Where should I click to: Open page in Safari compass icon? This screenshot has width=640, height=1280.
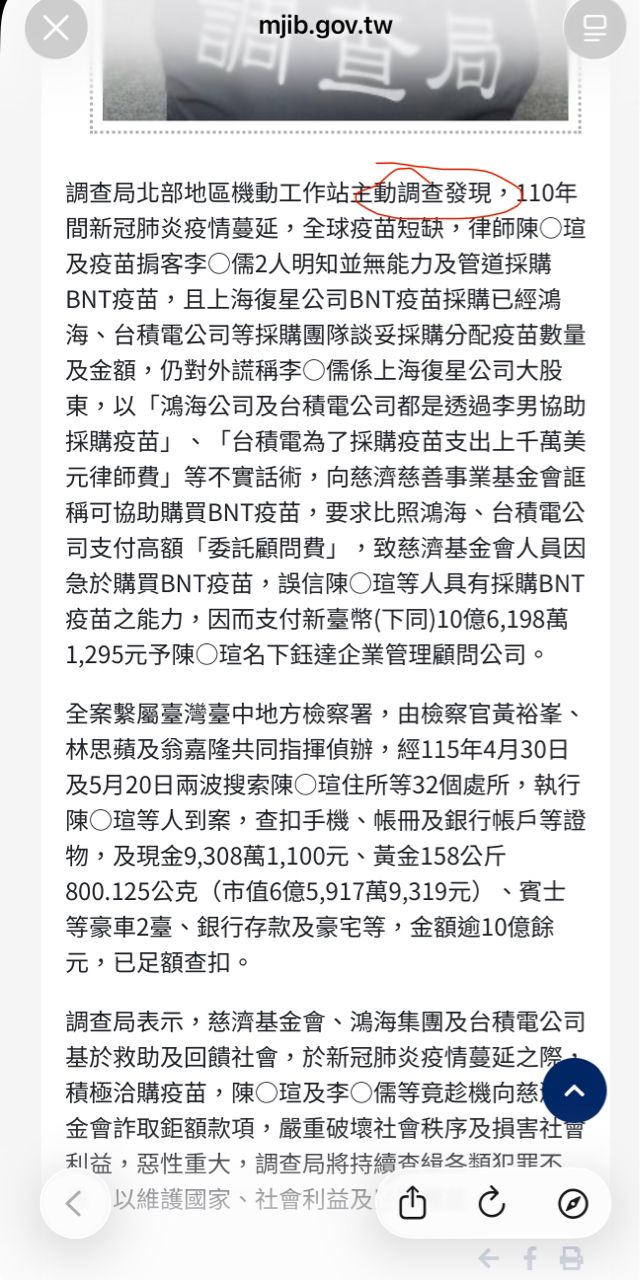(x=573, y=1203)
